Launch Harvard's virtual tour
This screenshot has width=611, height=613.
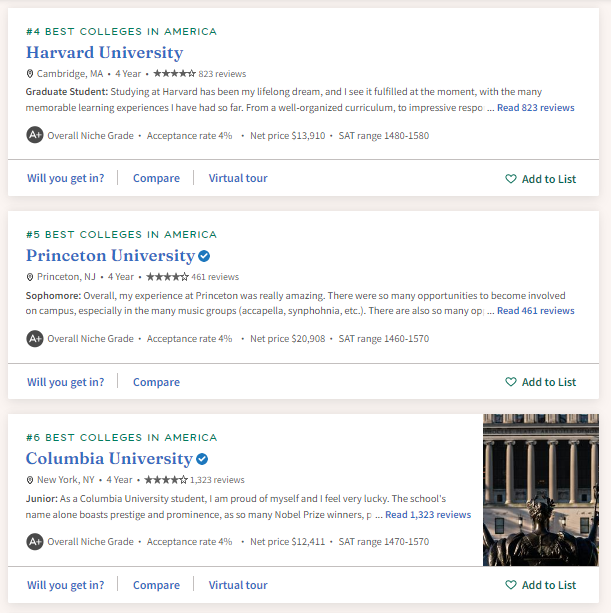click(238, 178)
